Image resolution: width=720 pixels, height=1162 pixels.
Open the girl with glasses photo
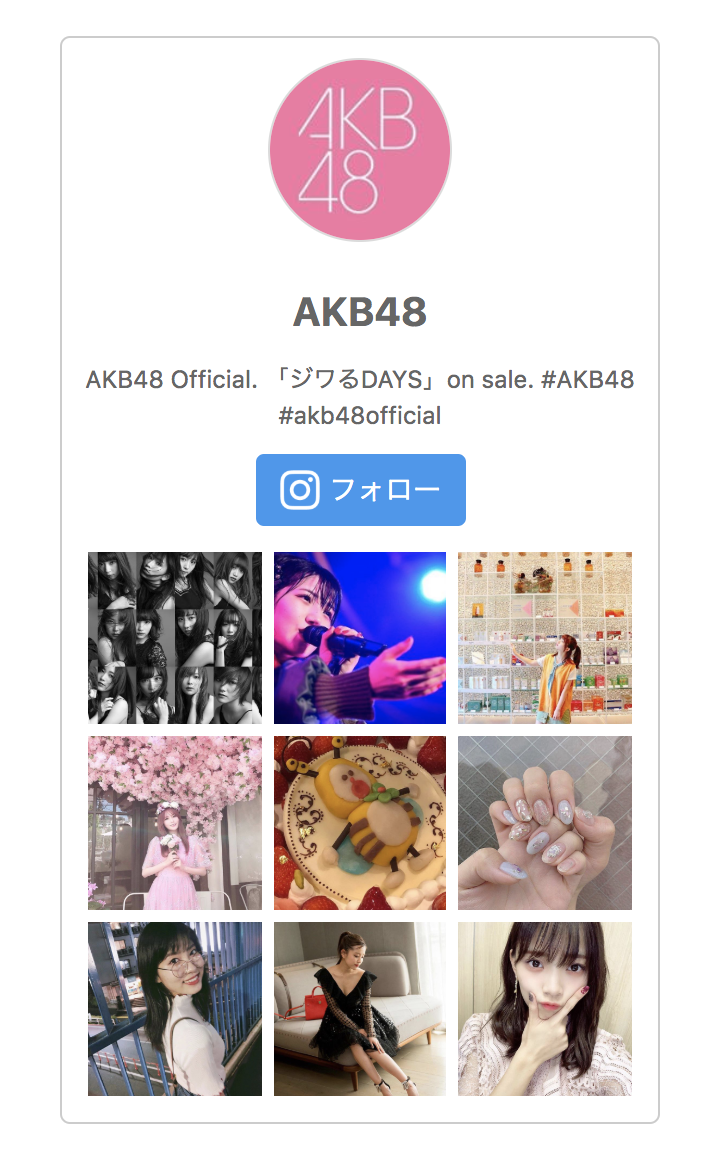coord(175,1008)
